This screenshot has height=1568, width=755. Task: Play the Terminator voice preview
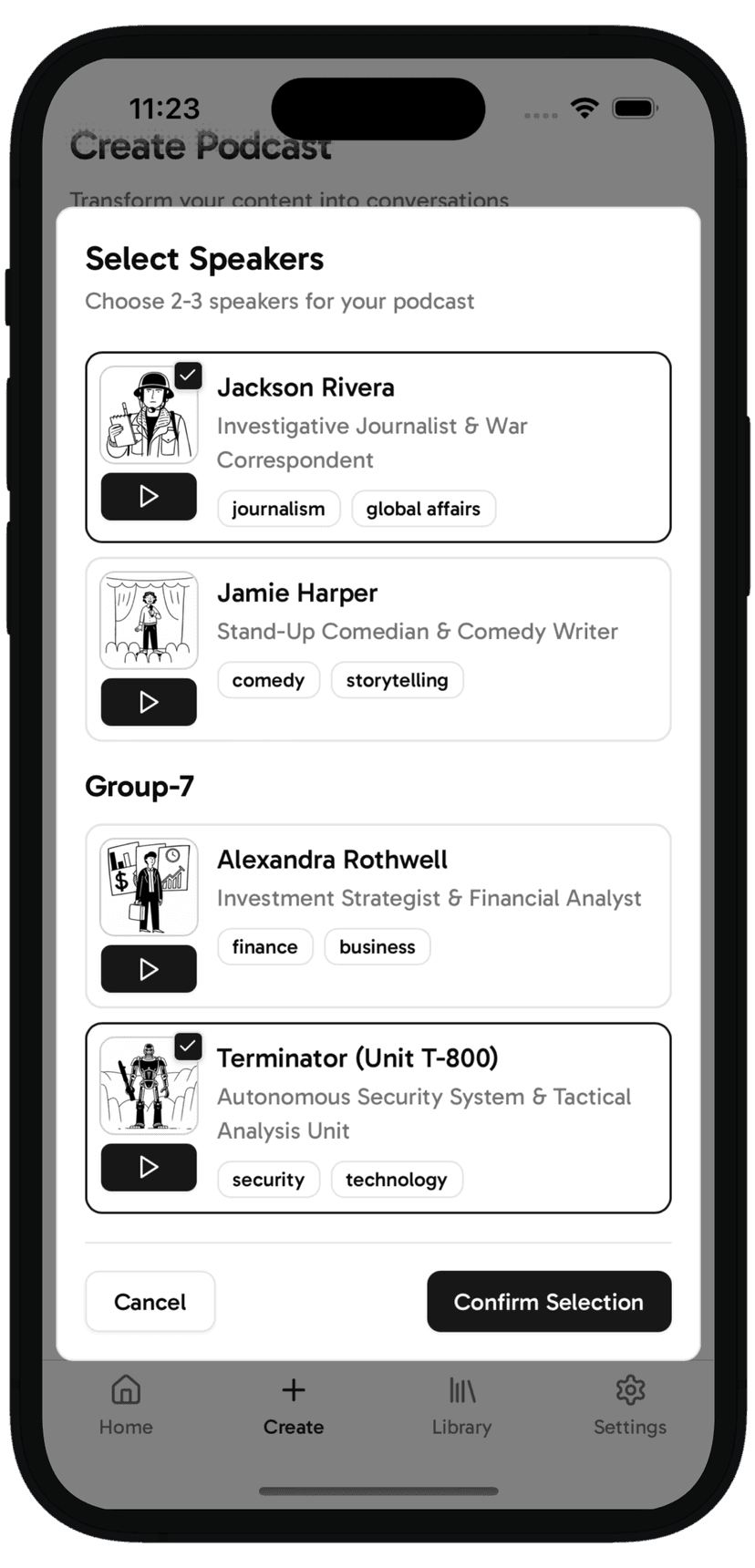[149, 1167]
